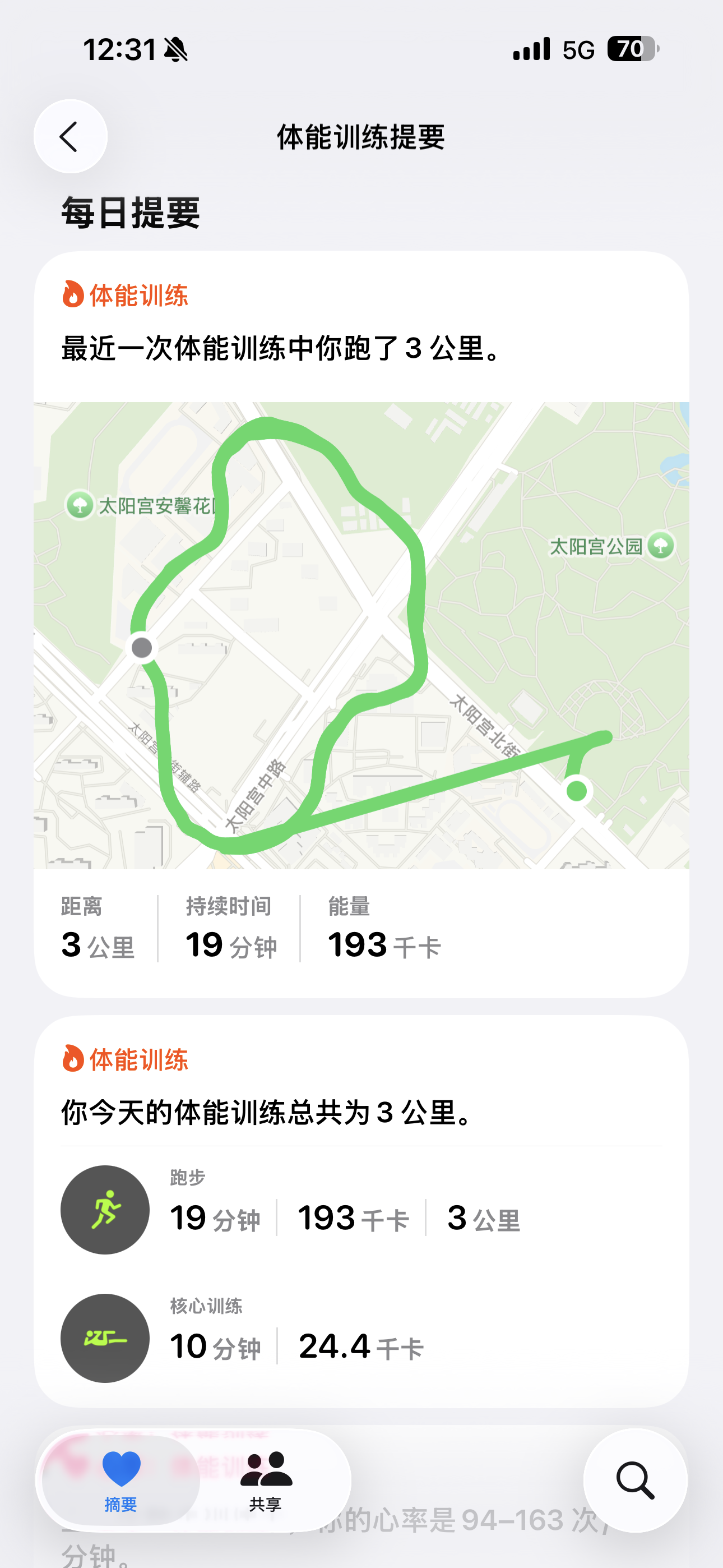Open the 核心训练 workout row
Viewport: 723px width, 1568px height.
coord(361,1338)
